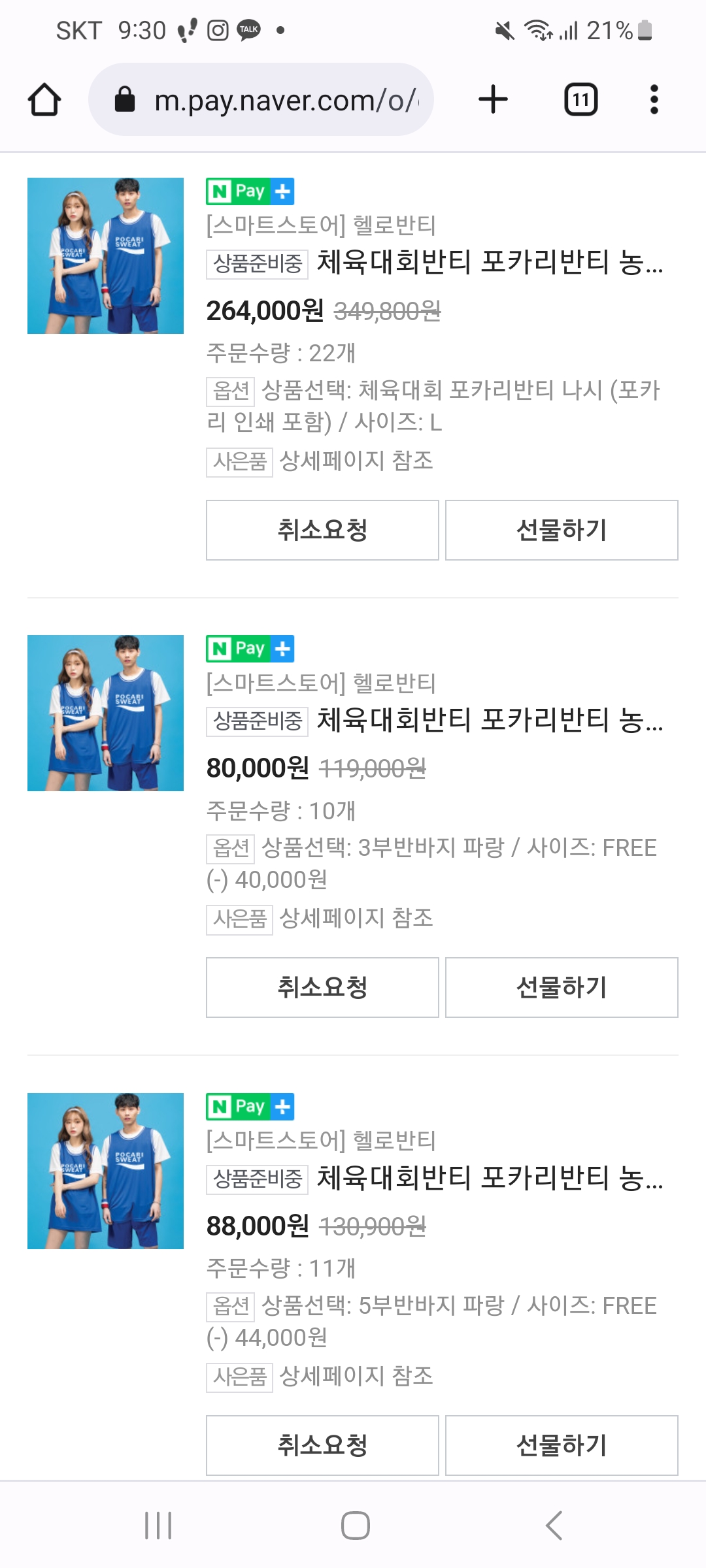Image resolution: width=706 pixels, height=1568 pixels.
Task: Open recent apps from the navigation bar
Action: (x=158, y=1526)
